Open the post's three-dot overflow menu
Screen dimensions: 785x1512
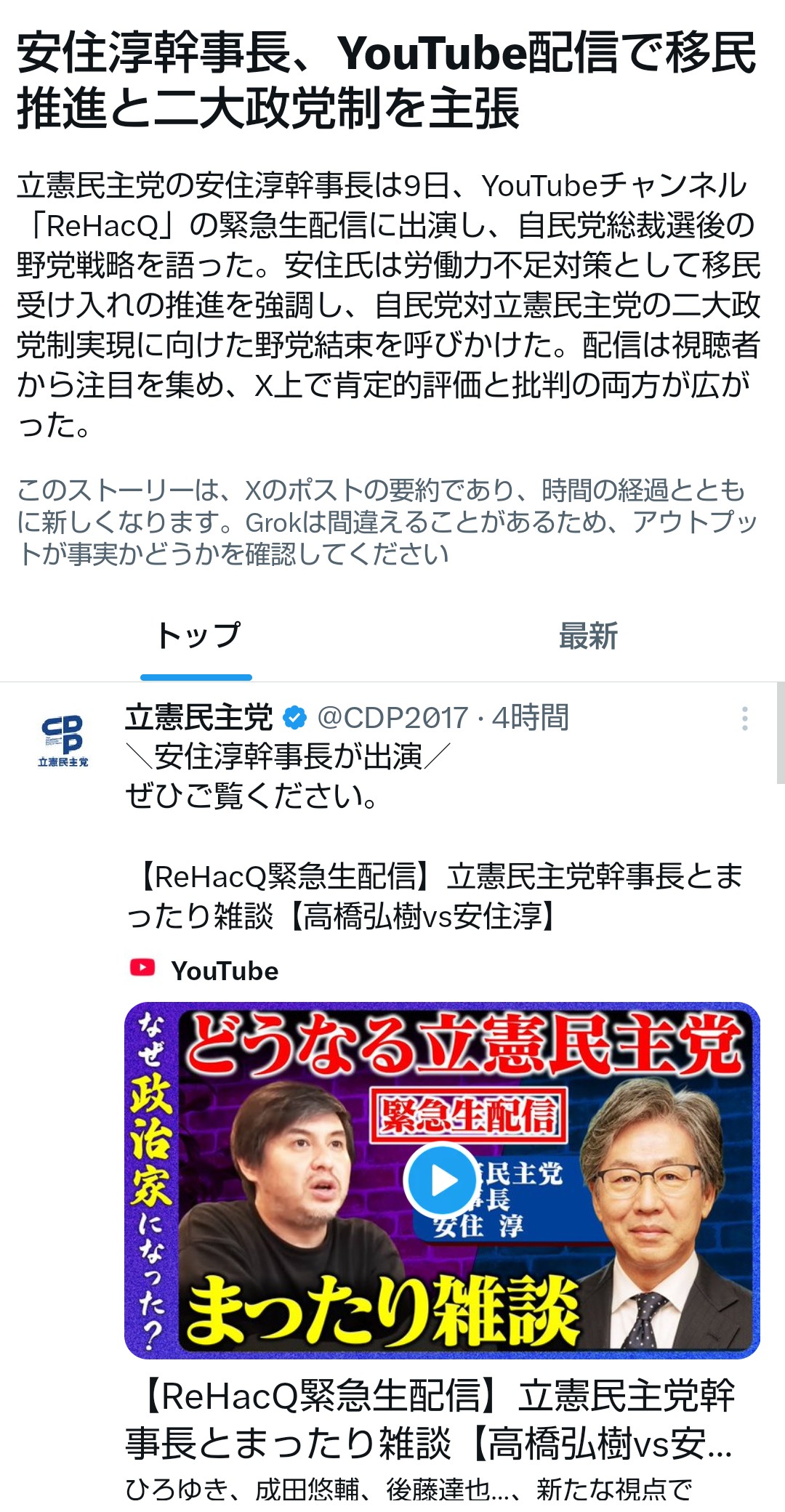coord(744,718)
